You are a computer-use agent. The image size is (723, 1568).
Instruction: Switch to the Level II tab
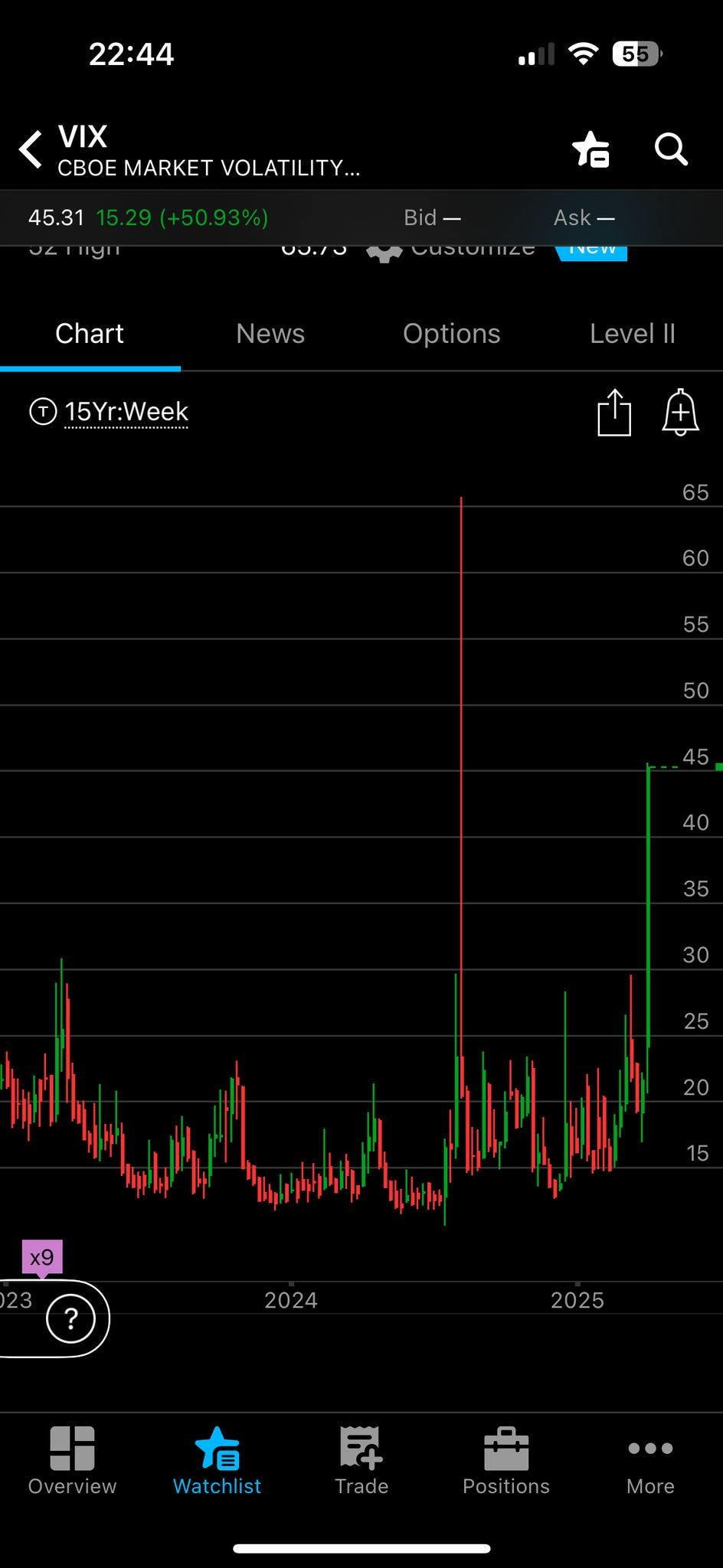tap(633, 334)
